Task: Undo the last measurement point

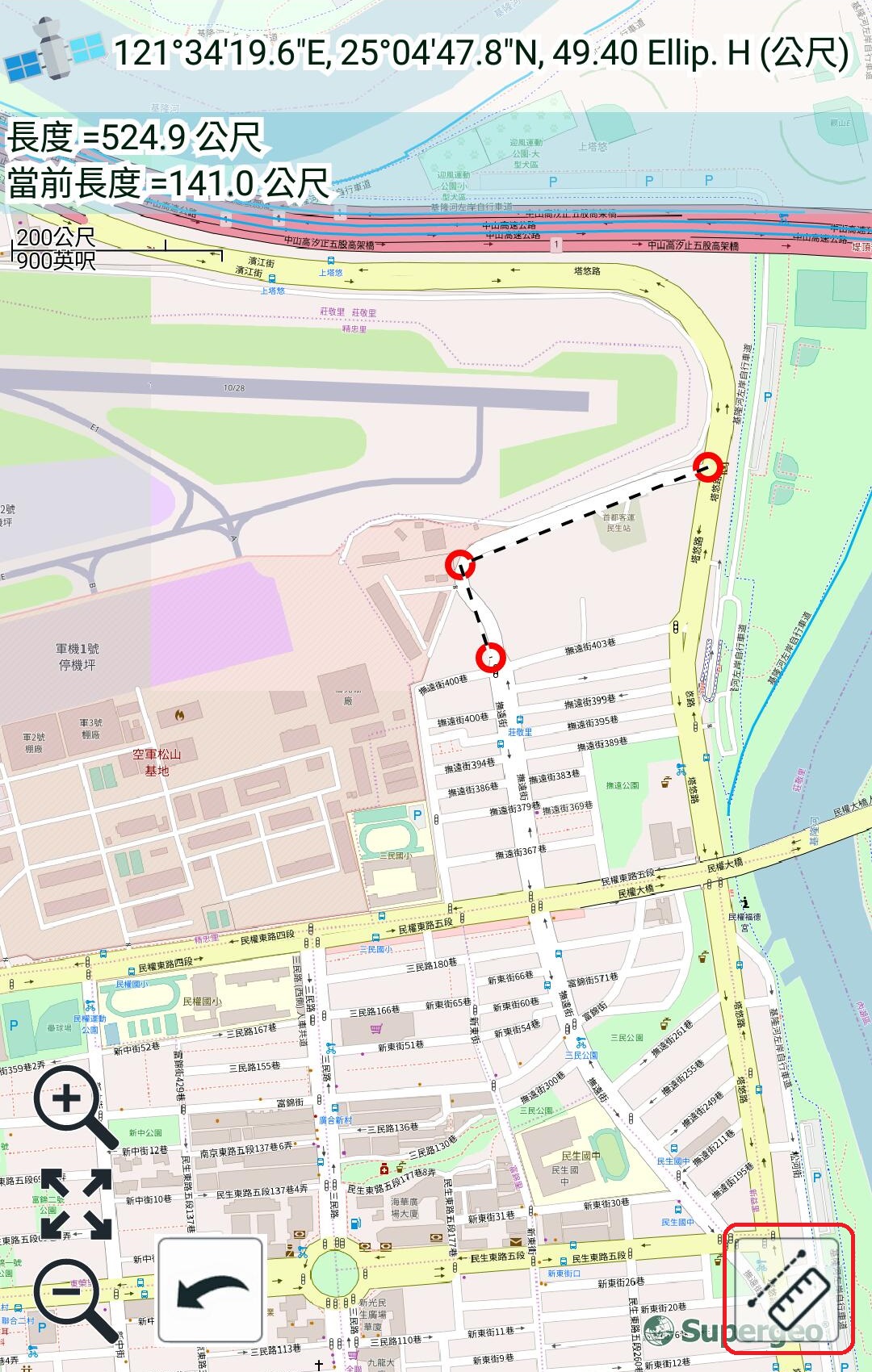Action: (x=211, y=1290)
